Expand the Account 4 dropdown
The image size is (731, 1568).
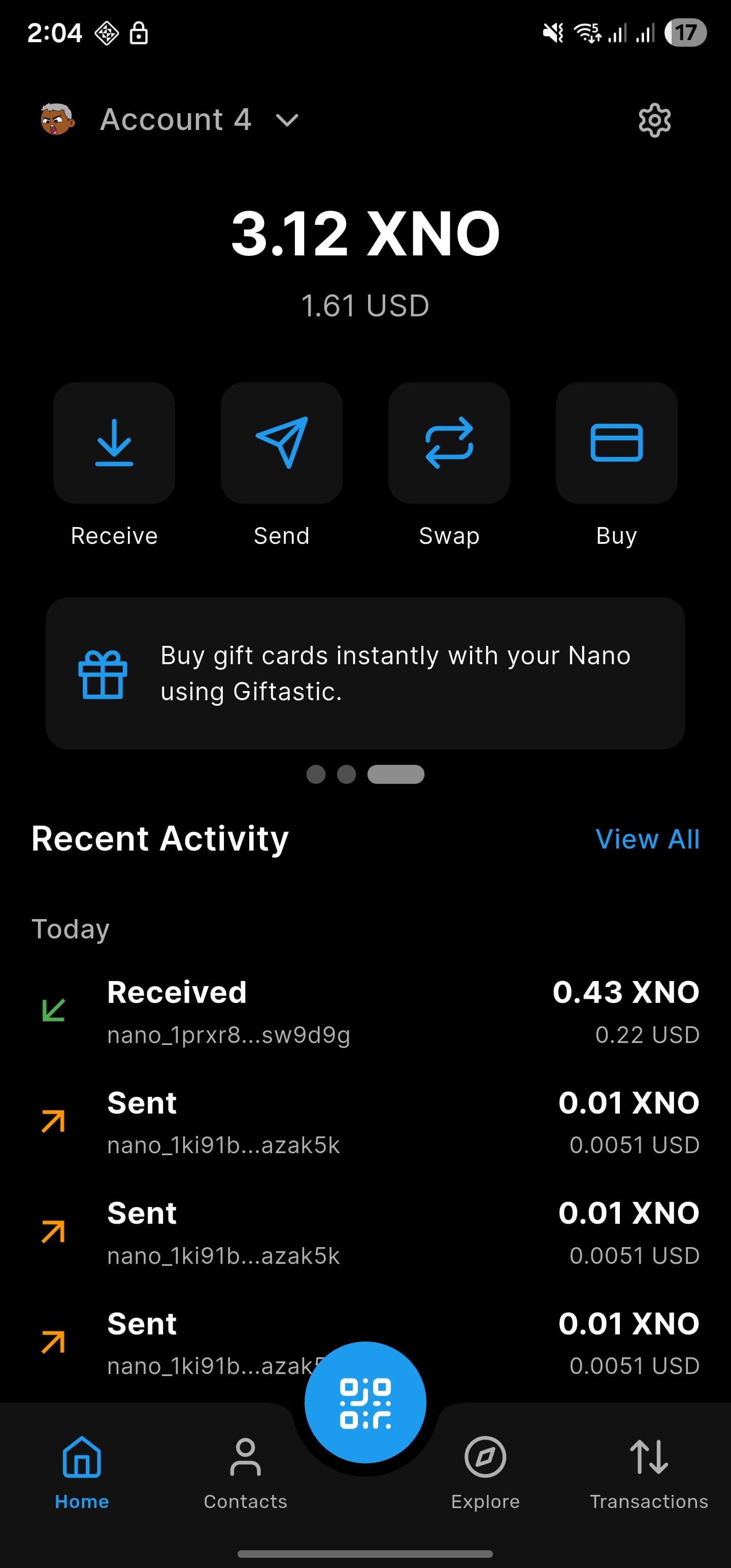[287, 120]
